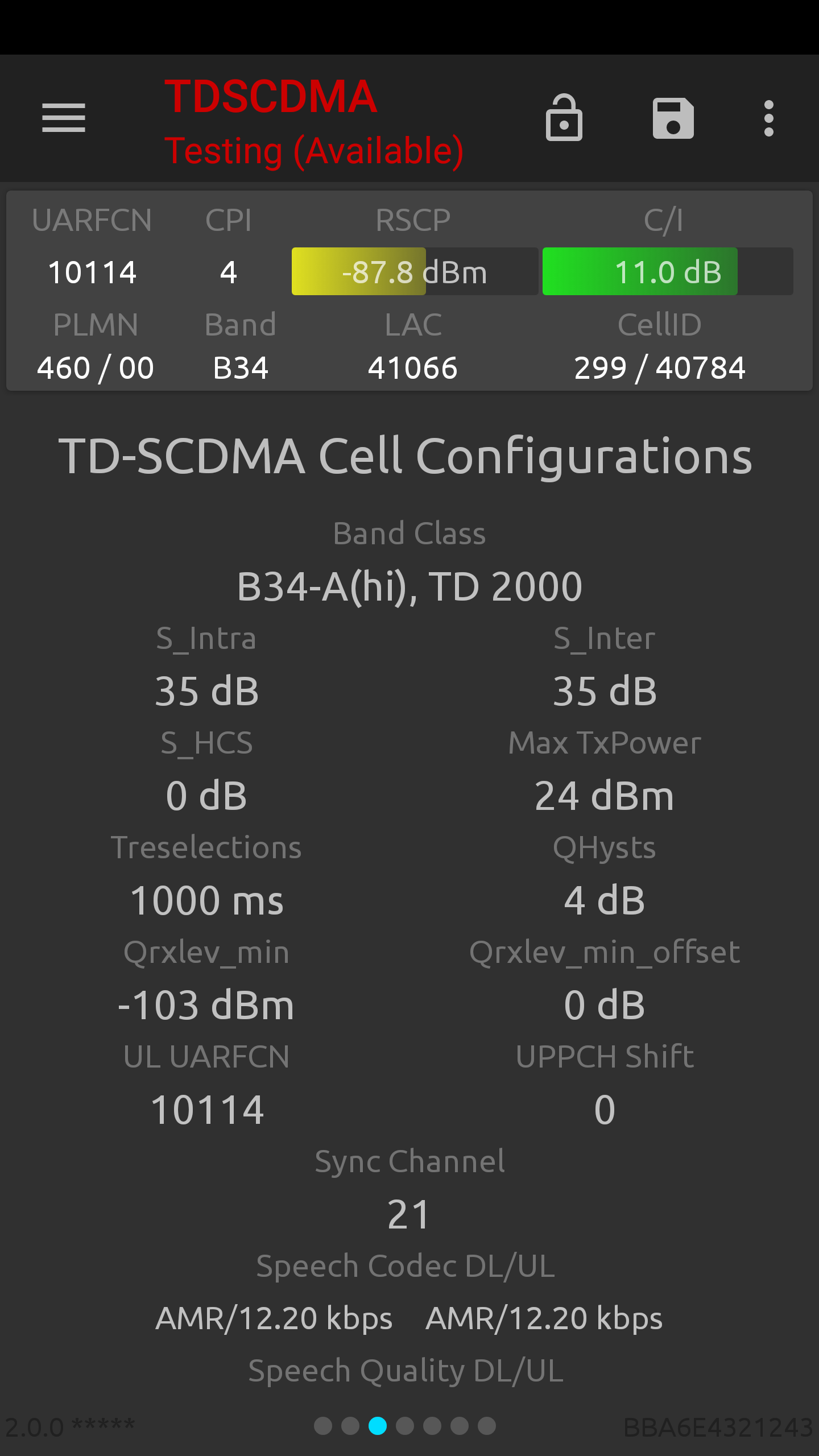Jump to the first page indicator dot
819x1456 pixels.
[323, 1425]
